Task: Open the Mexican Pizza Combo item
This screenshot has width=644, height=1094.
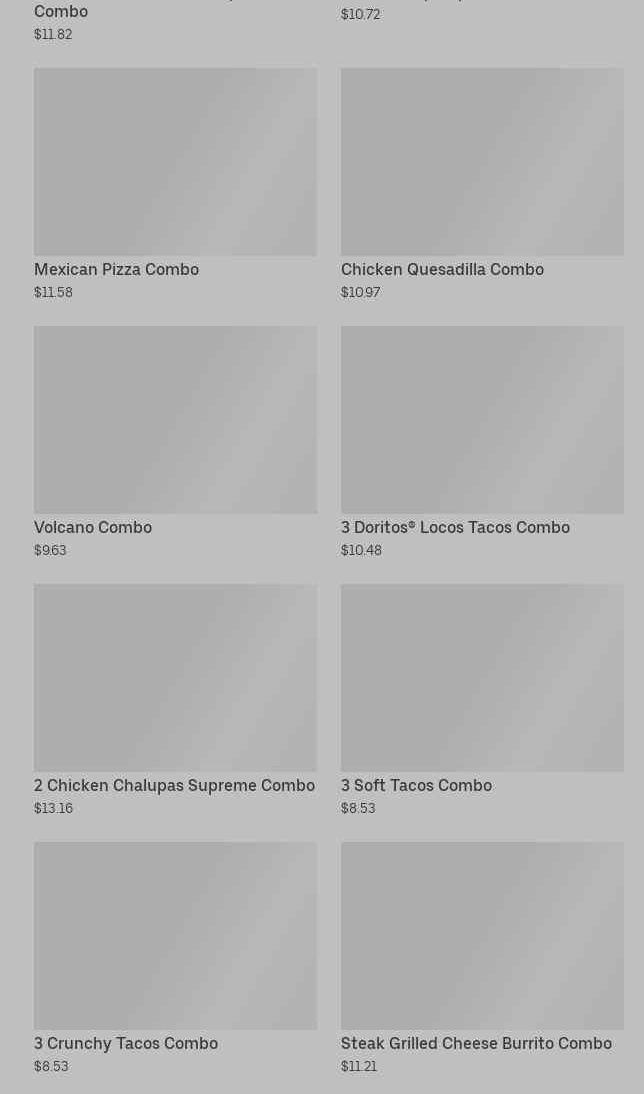Action: coord(175,163)
